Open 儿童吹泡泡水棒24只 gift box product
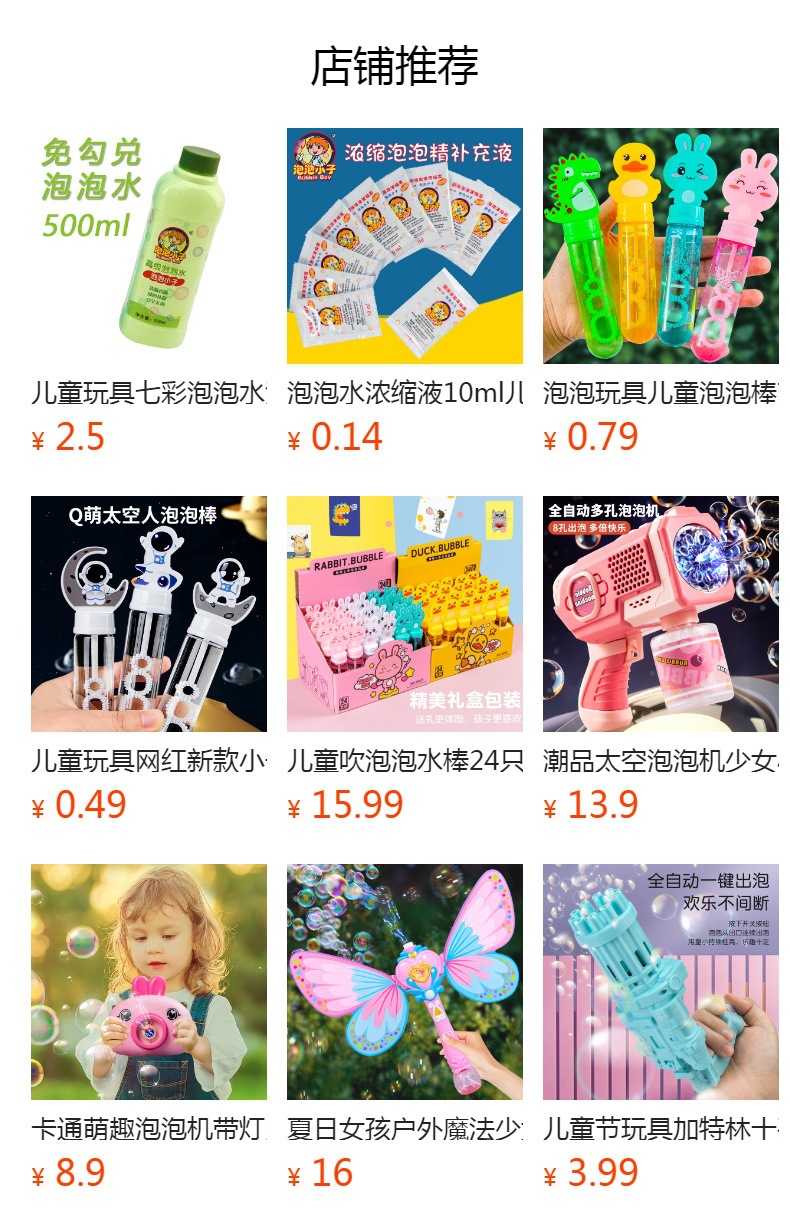790x1232 pixels. coord(404,614)
